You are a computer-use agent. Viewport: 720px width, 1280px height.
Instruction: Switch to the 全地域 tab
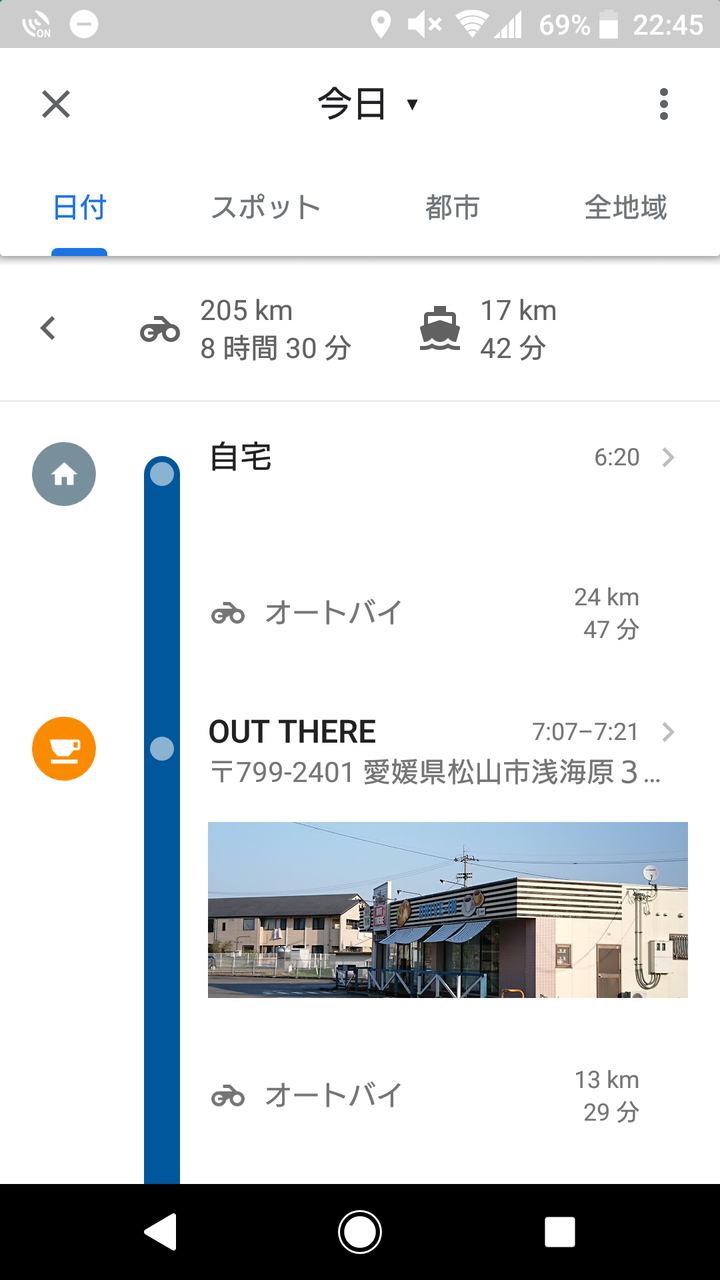(625, 208)
